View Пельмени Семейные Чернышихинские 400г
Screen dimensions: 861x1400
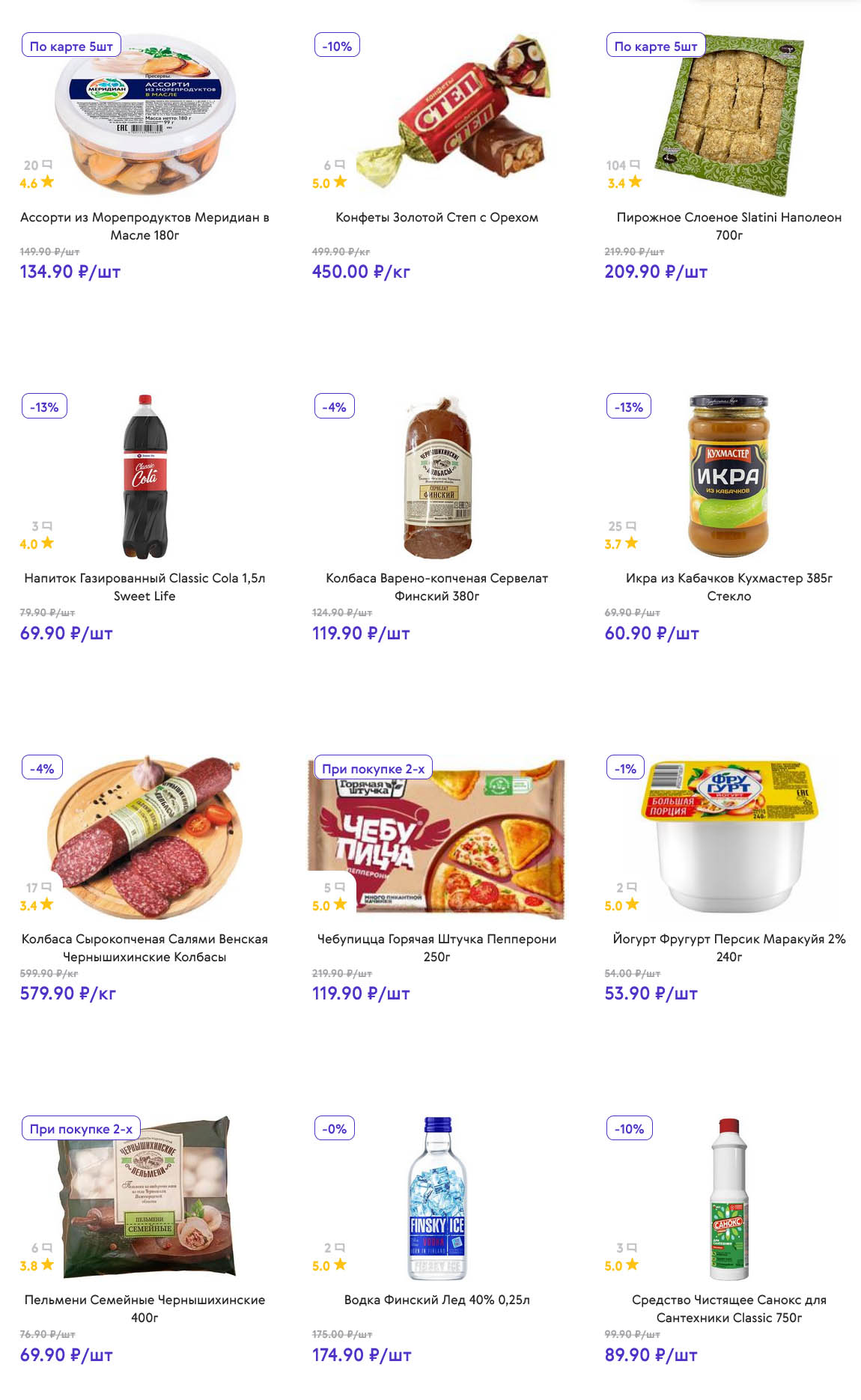point(144,1309)
